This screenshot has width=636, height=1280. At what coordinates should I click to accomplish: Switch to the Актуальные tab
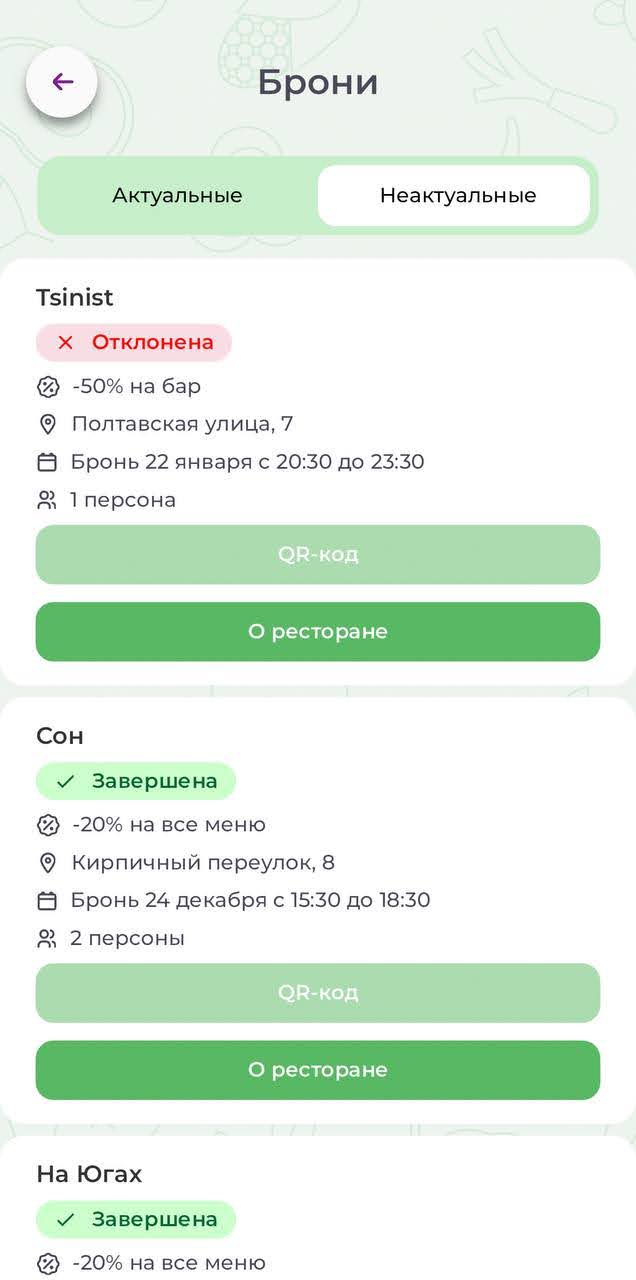pos(177,195)
